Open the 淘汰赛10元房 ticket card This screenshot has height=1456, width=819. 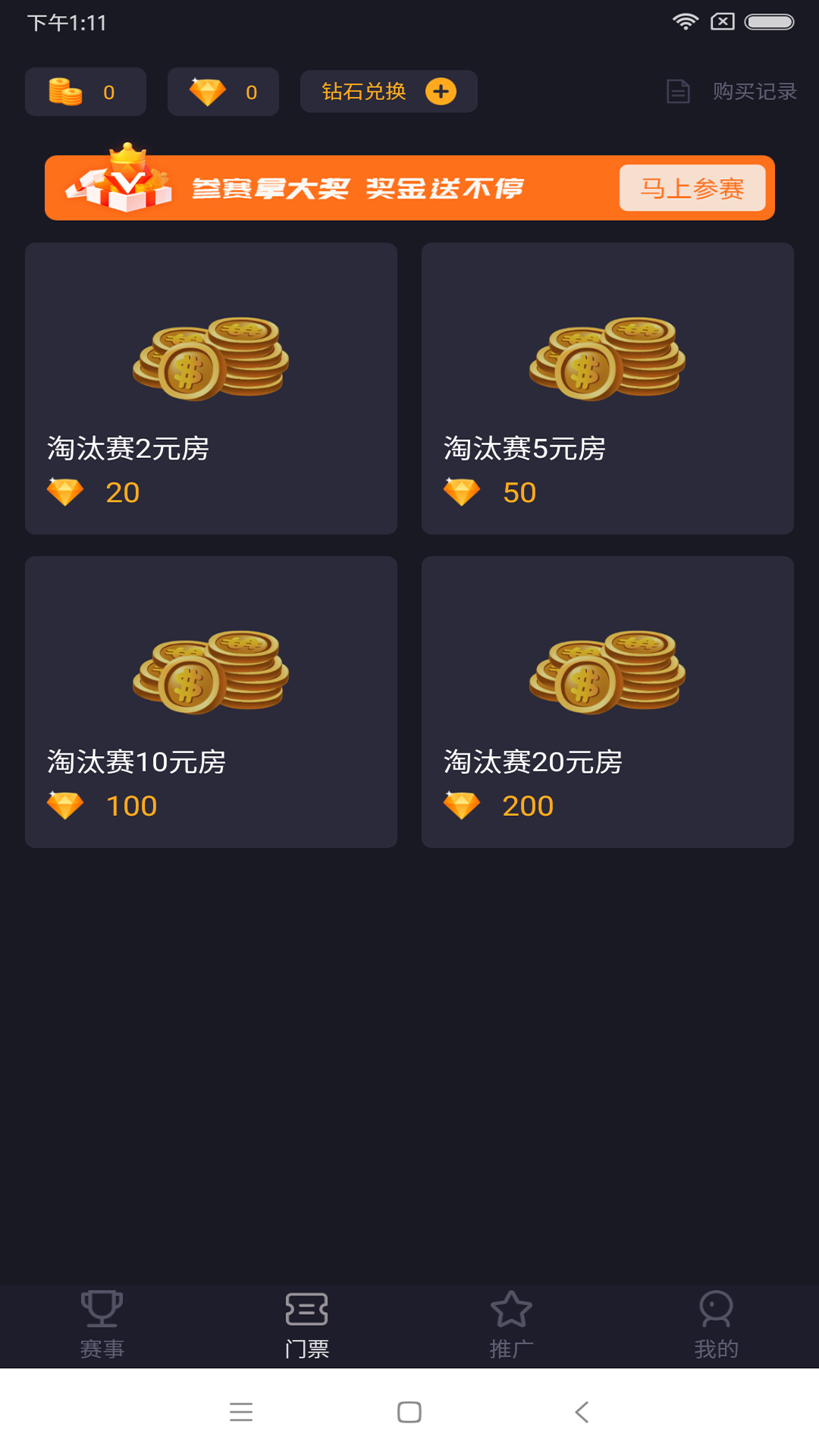pyautogui.click(x=211, y=701)
